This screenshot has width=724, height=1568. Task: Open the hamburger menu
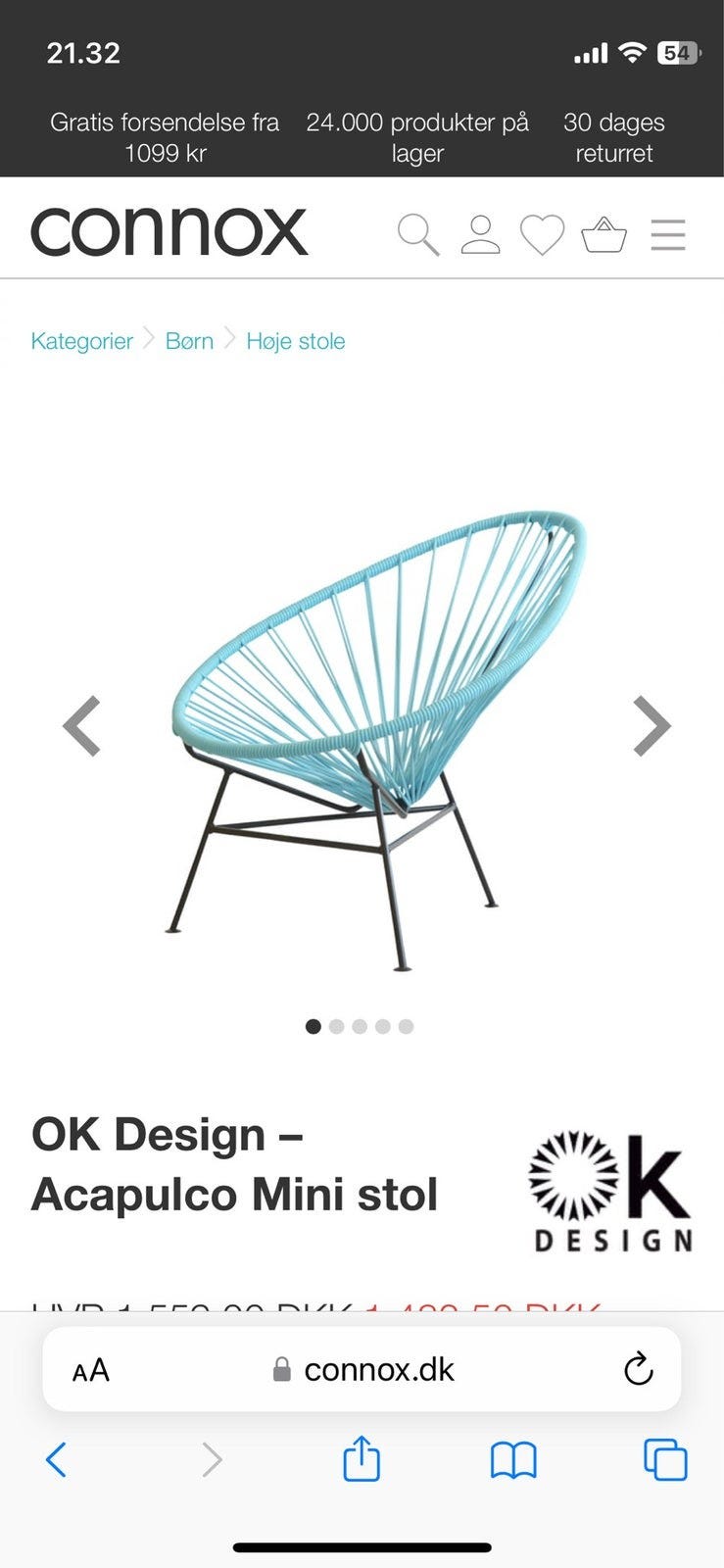668,235
